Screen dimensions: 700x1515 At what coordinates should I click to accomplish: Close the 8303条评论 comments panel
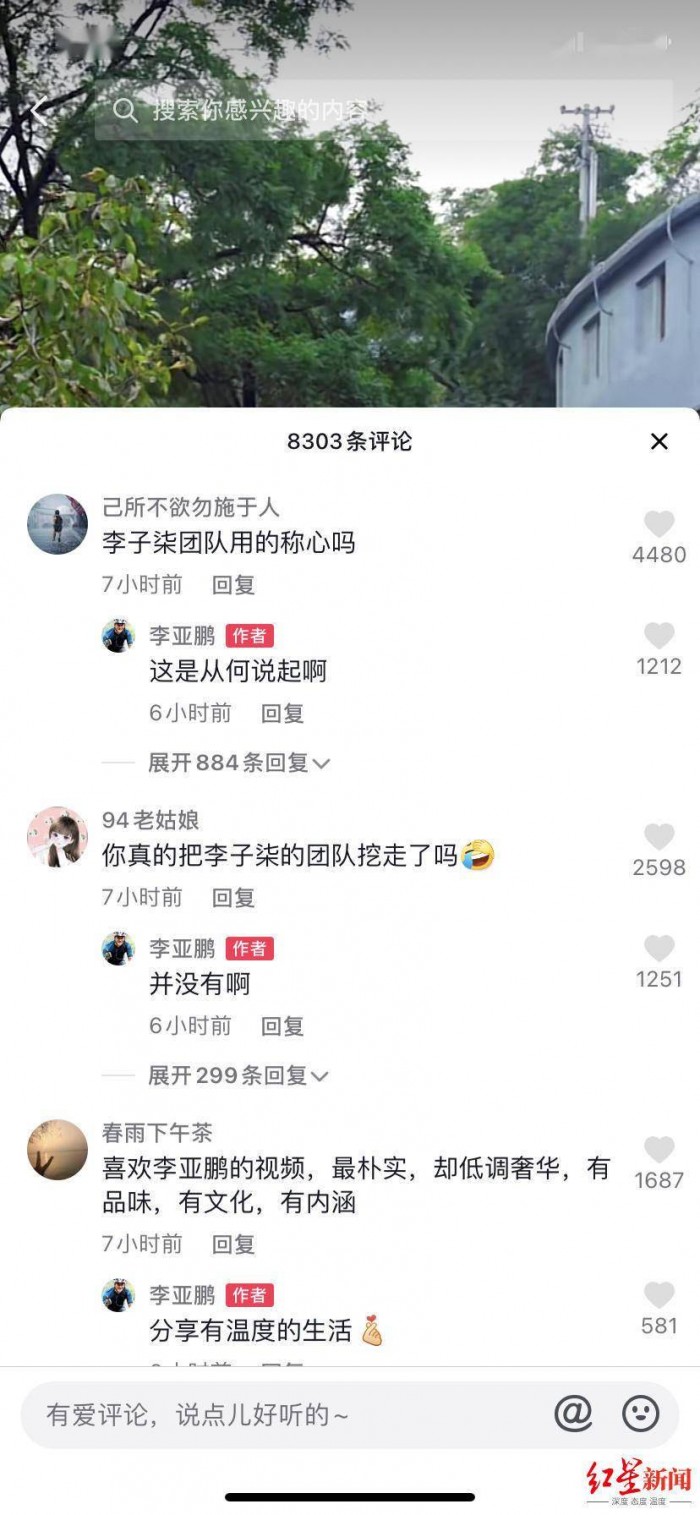(x=659, y=442)
